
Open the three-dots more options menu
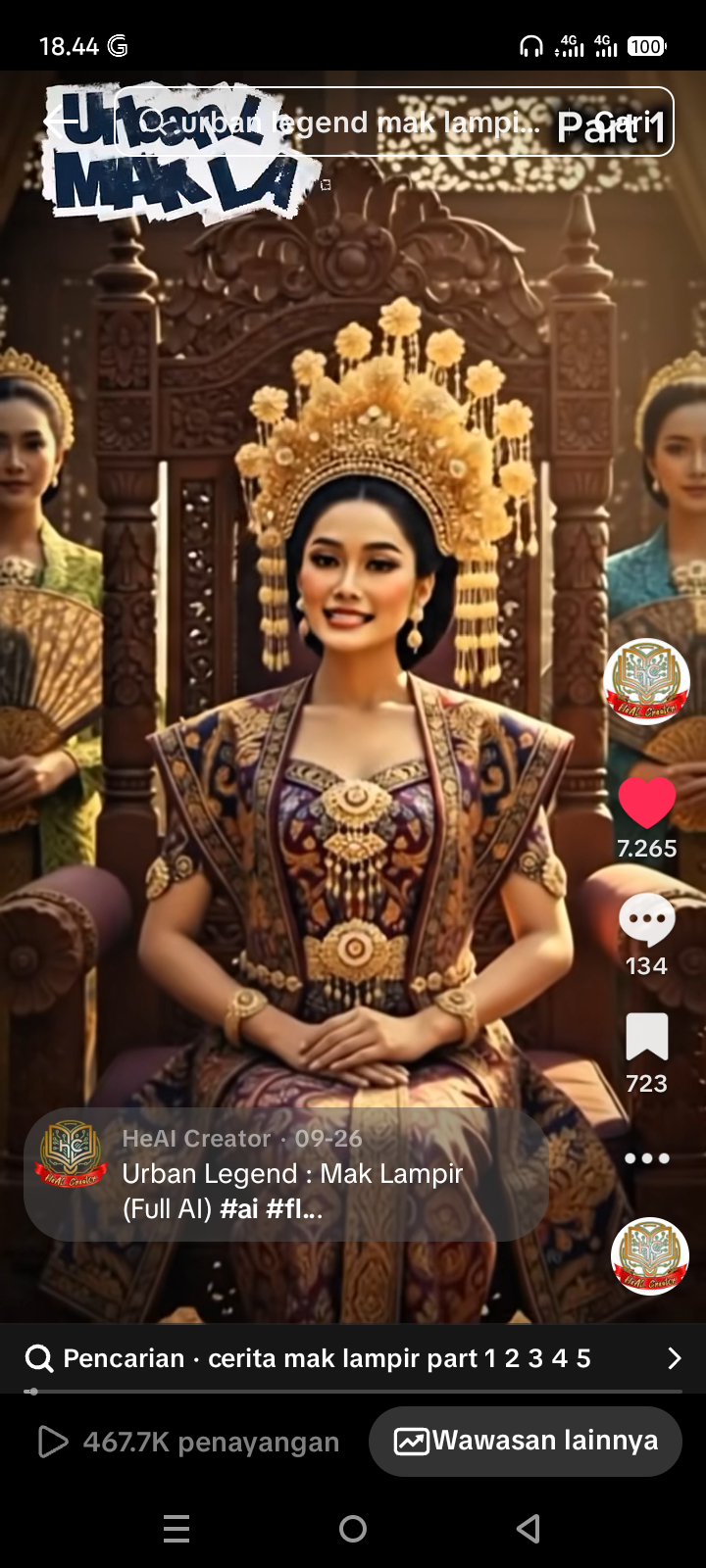(x=647, y=1159)
